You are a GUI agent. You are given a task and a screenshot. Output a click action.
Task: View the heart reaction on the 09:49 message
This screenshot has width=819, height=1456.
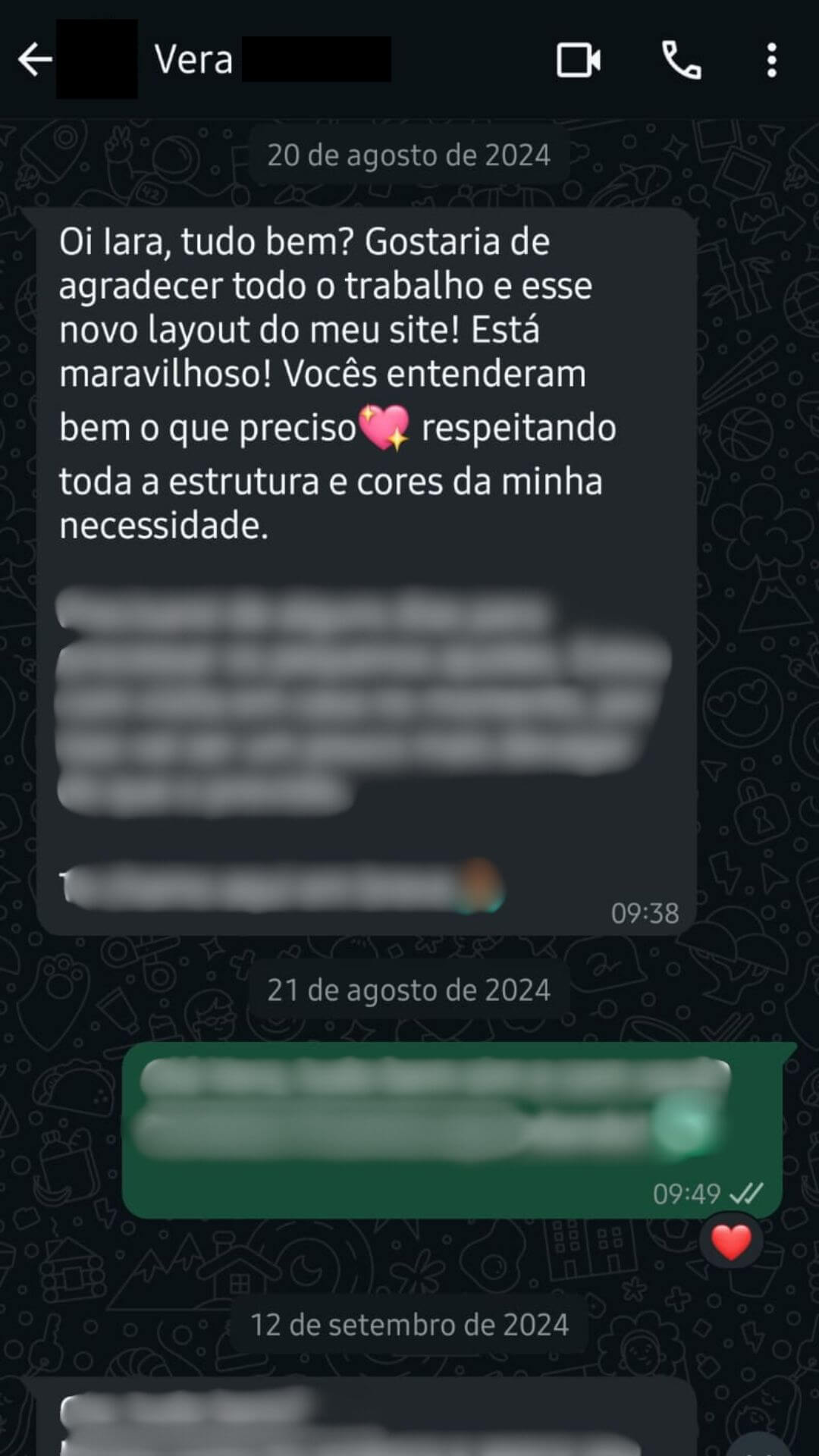click(731, 1242)
